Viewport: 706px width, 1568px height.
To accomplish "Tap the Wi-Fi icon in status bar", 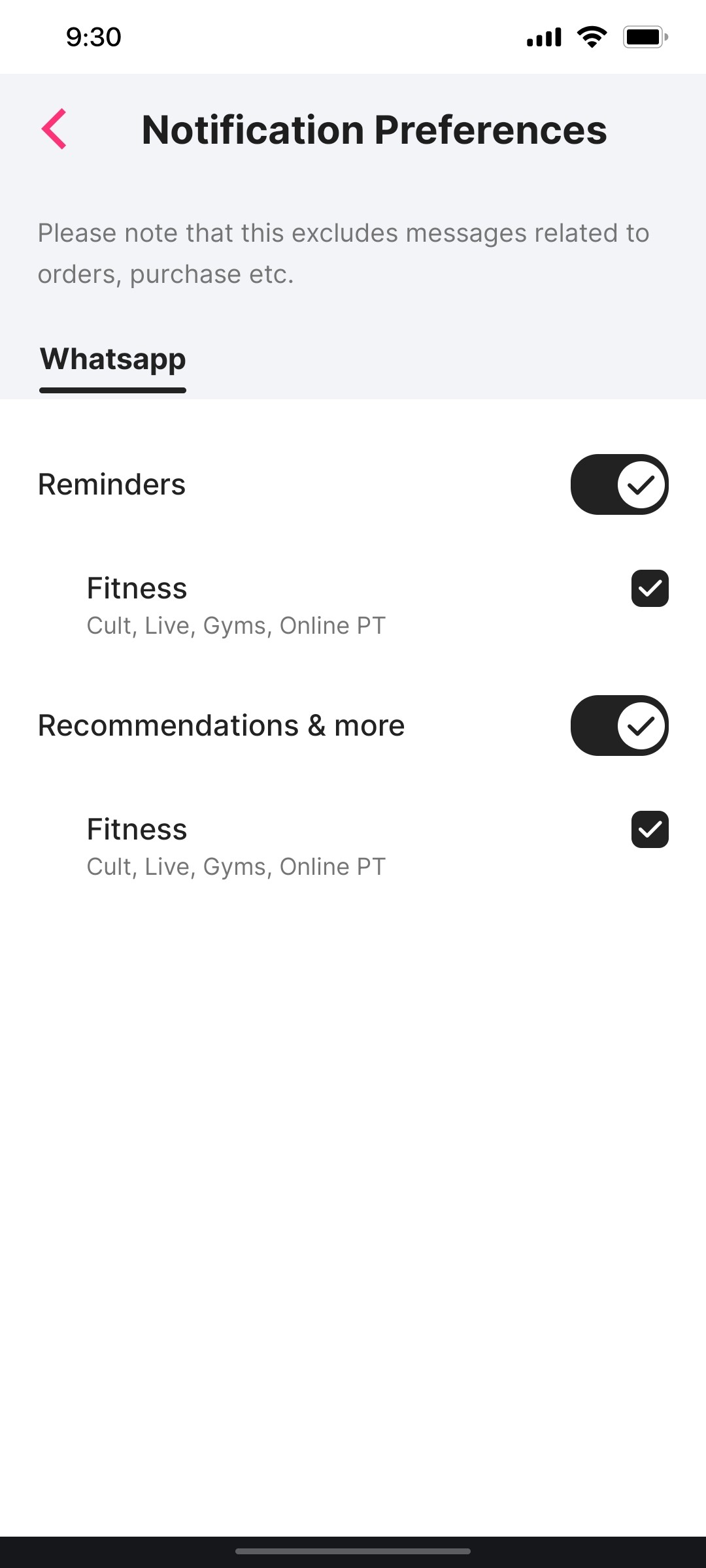I will click(592, 37).
